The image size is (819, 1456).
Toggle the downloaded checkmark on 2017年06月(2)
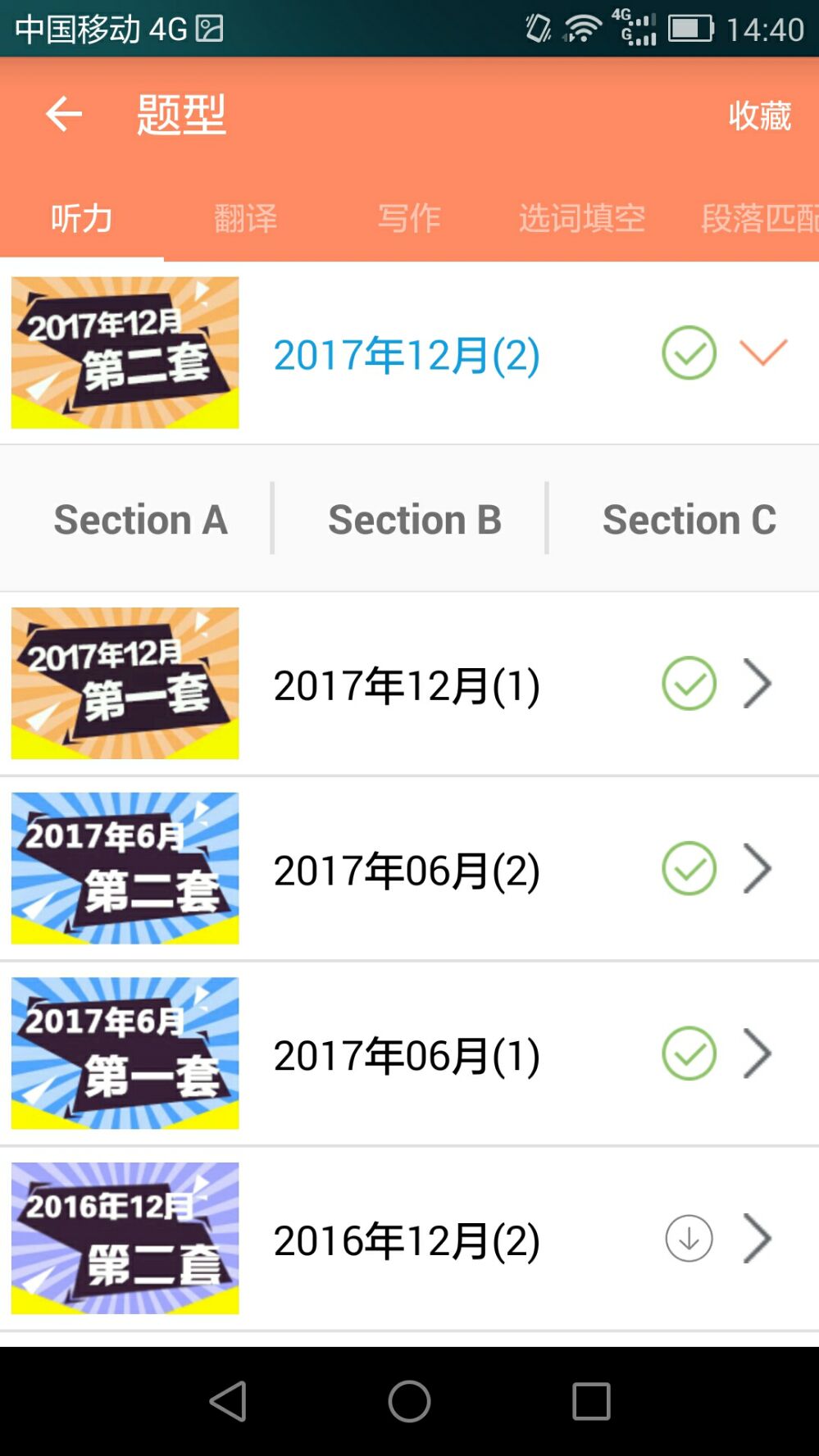tap(688, 868)
